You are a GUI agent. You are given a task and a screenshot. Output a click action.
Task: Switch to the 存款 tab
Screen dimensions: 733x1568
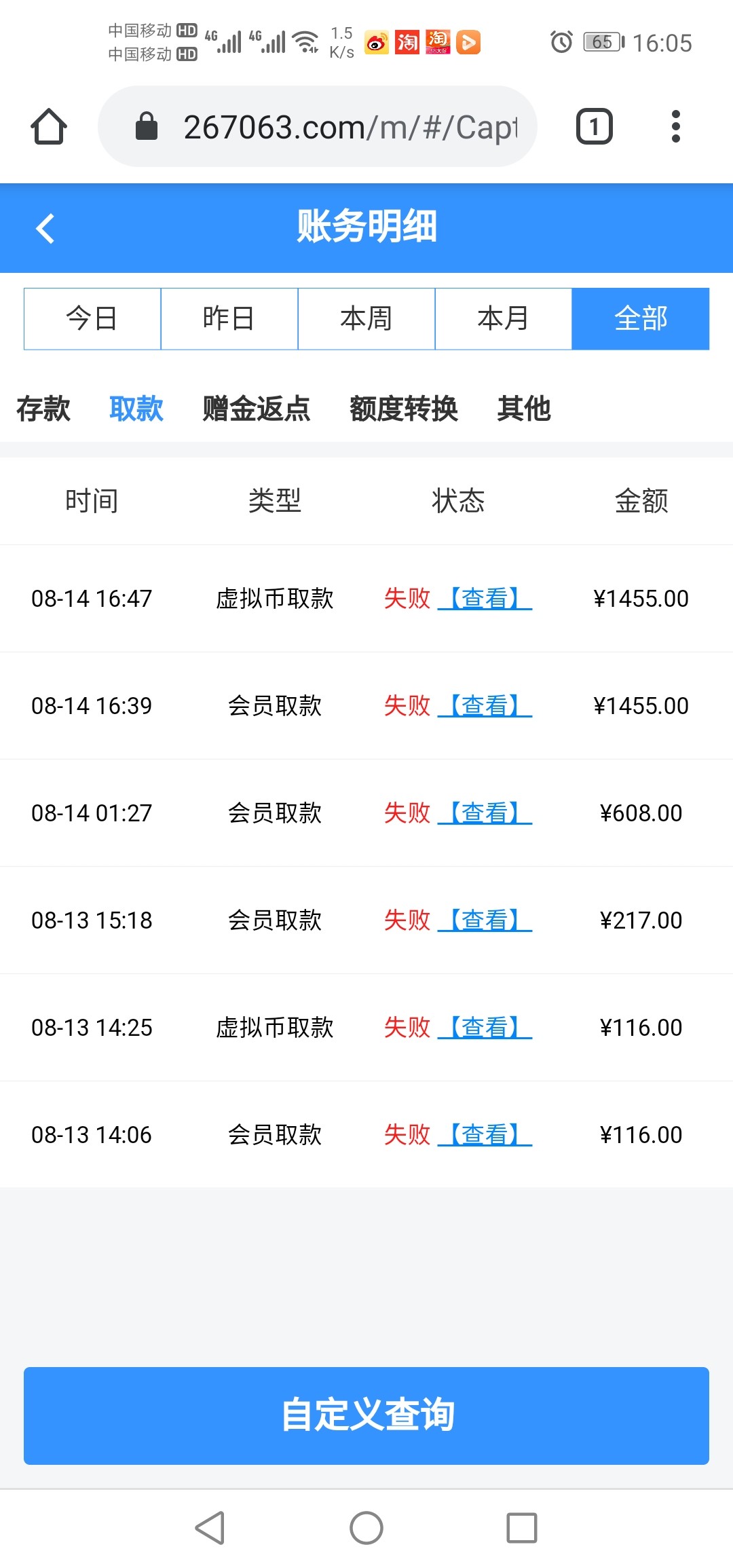(x=43, y=409)
